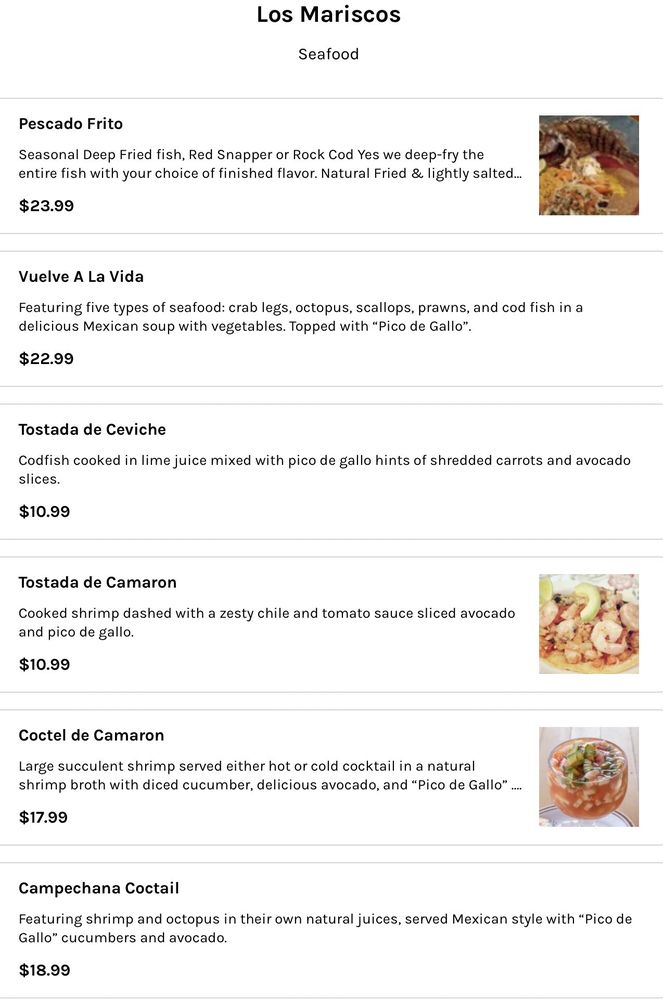Open the Pescado Frito menu item

70,124
